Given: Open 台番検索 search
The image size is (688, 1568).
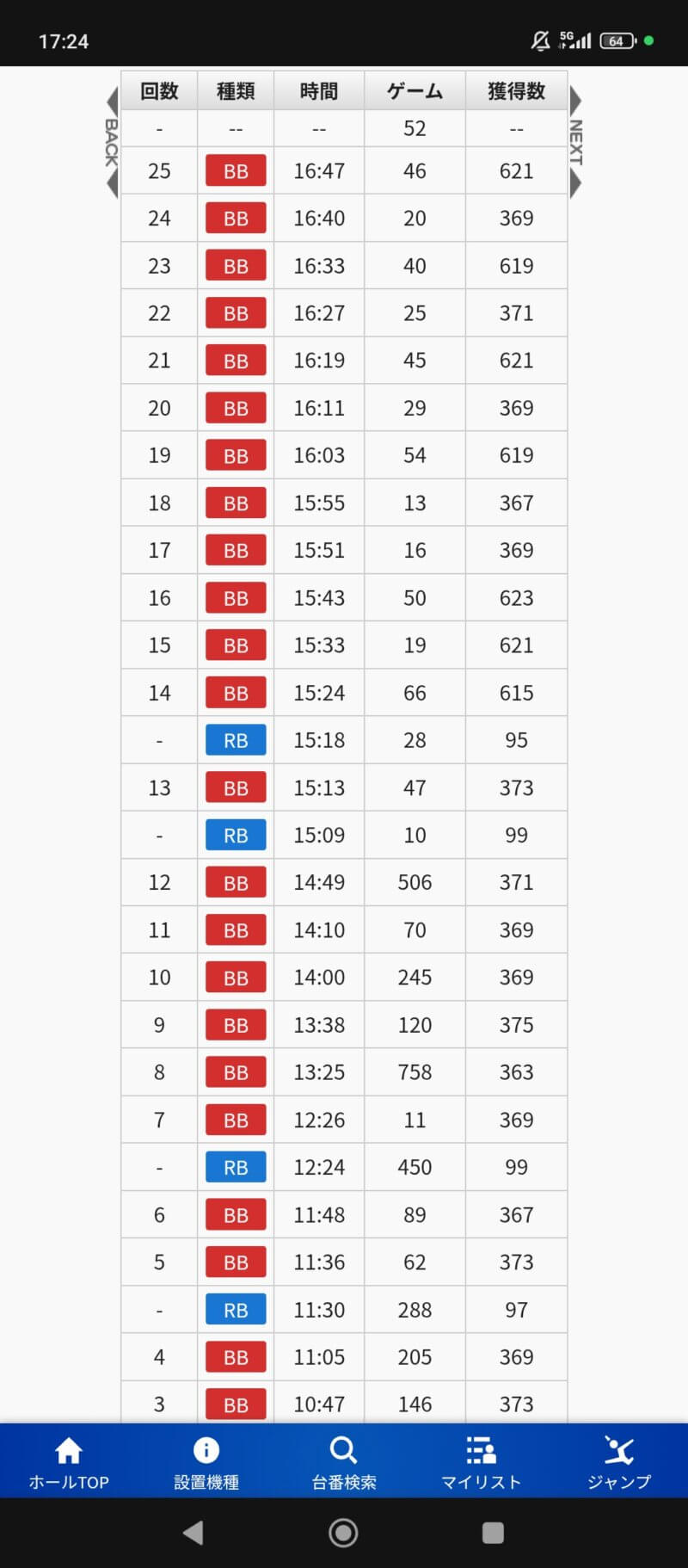Looking at the screenshot, I should [344, 1462].
